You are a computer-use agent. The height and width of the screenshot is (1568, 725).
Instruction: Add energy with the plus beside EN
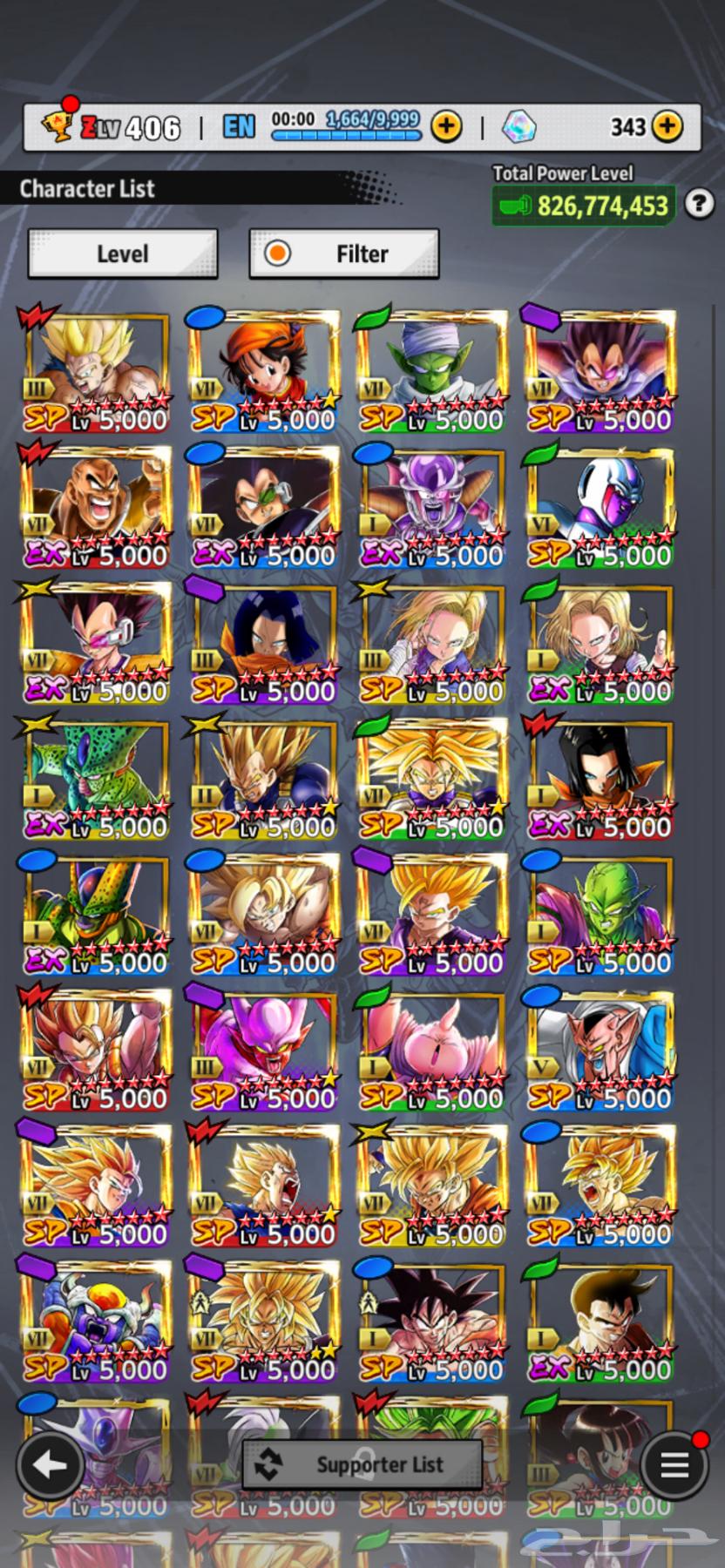coord(447,127)
